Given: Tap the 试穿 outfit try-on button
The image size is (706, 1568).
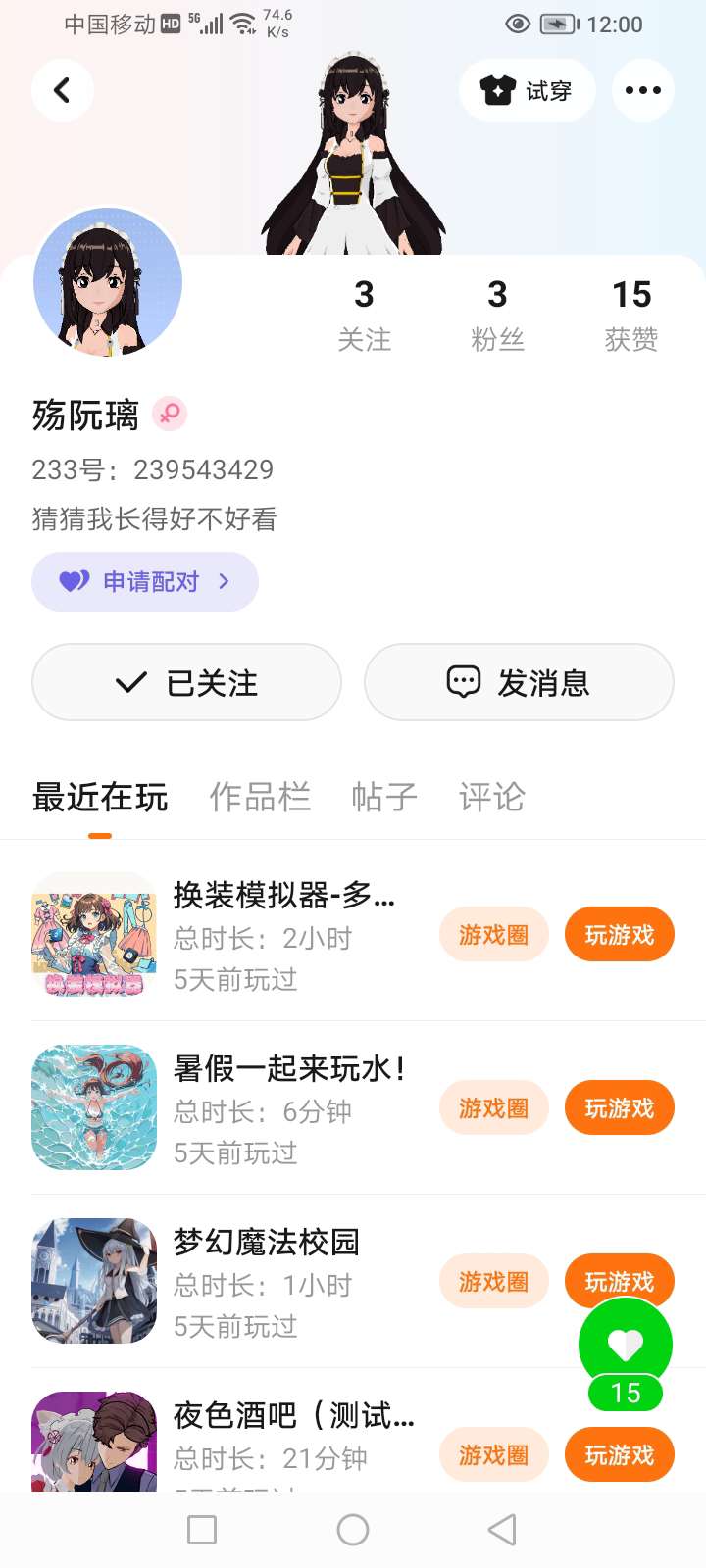Looking at the screenshot, I should pos(527,90).
